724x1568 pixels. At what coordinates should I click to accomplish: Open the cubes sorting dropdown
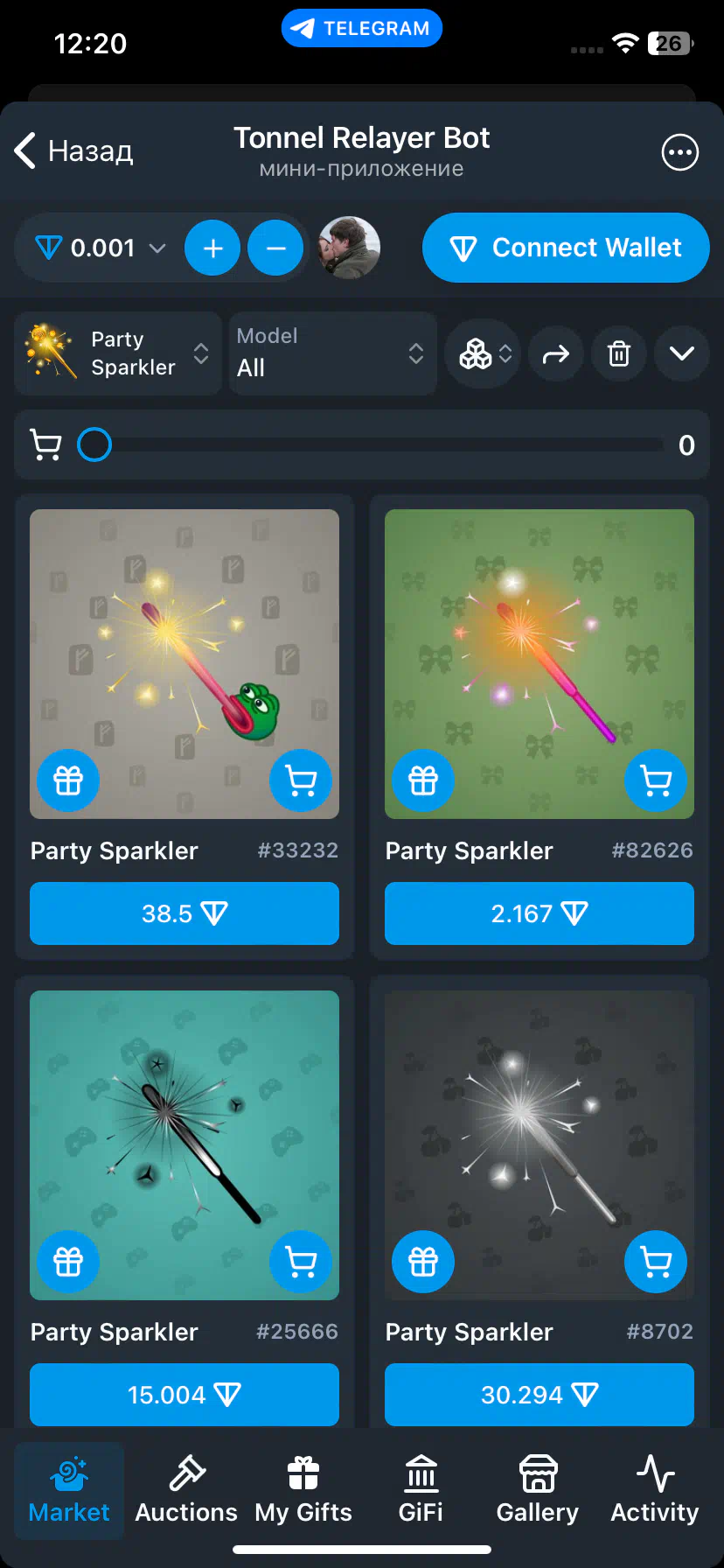click(483, 353)
